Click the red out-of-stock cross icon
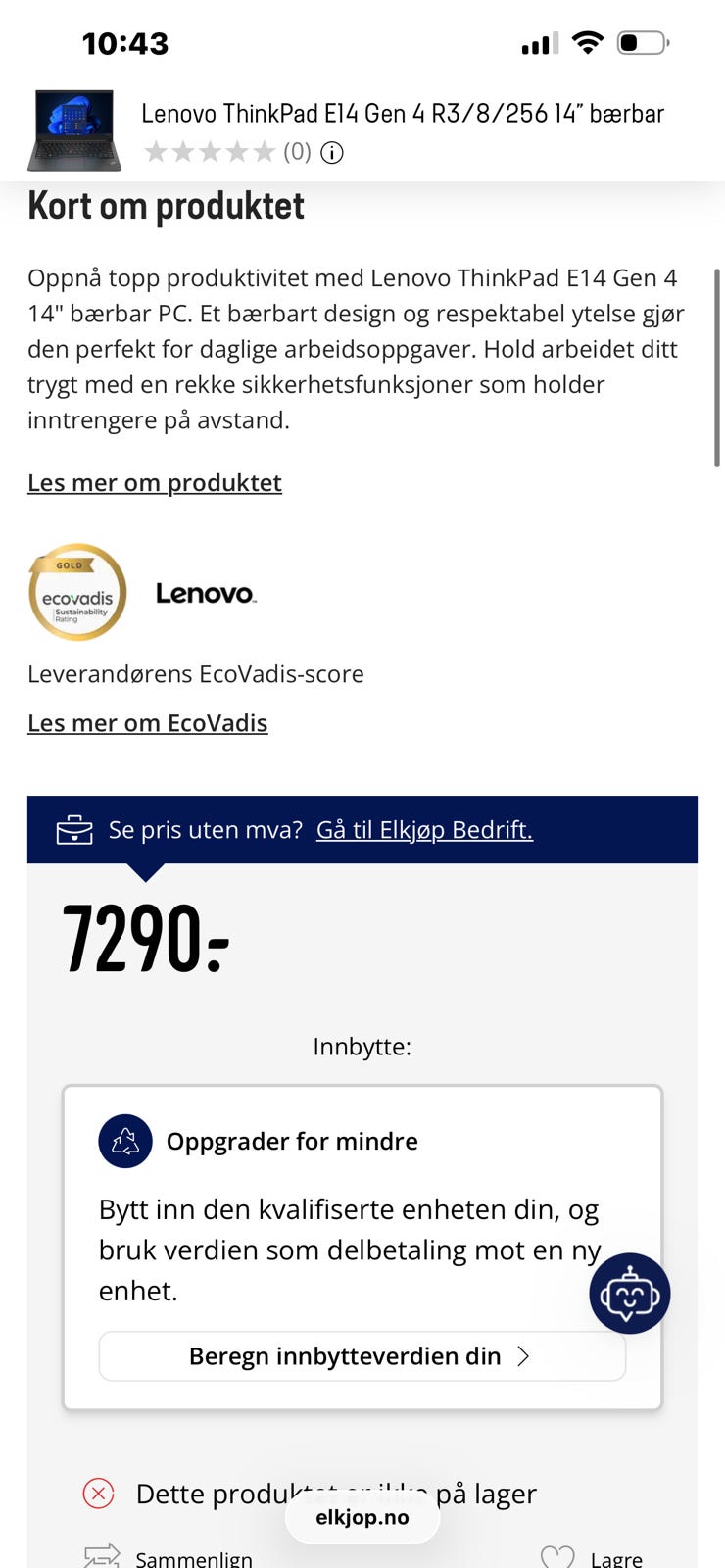Image resolution: width=725 pixels, height=1568 pixels. click(x=98, y=1494)
